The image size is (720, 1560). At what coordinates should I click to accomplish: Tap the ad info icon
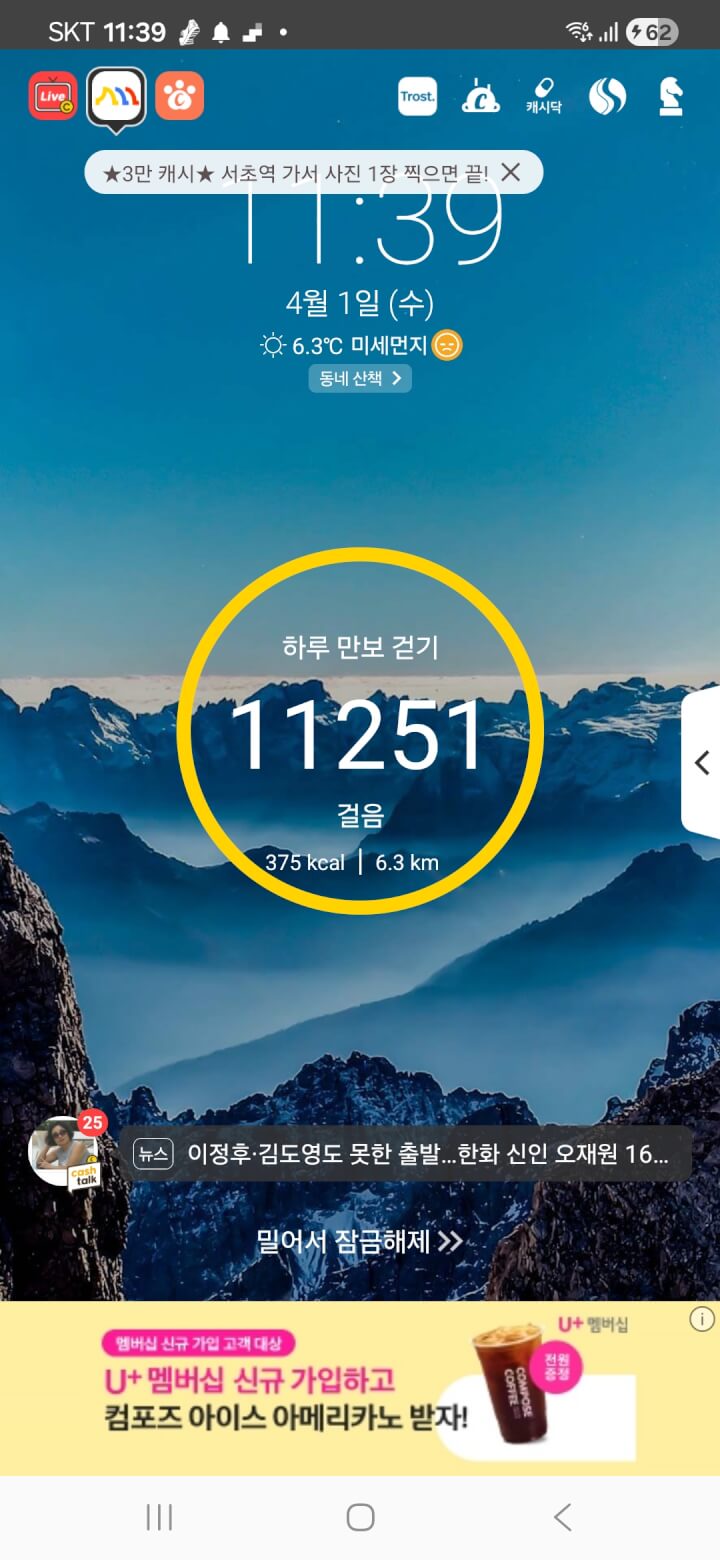(x=702, y=1319)
